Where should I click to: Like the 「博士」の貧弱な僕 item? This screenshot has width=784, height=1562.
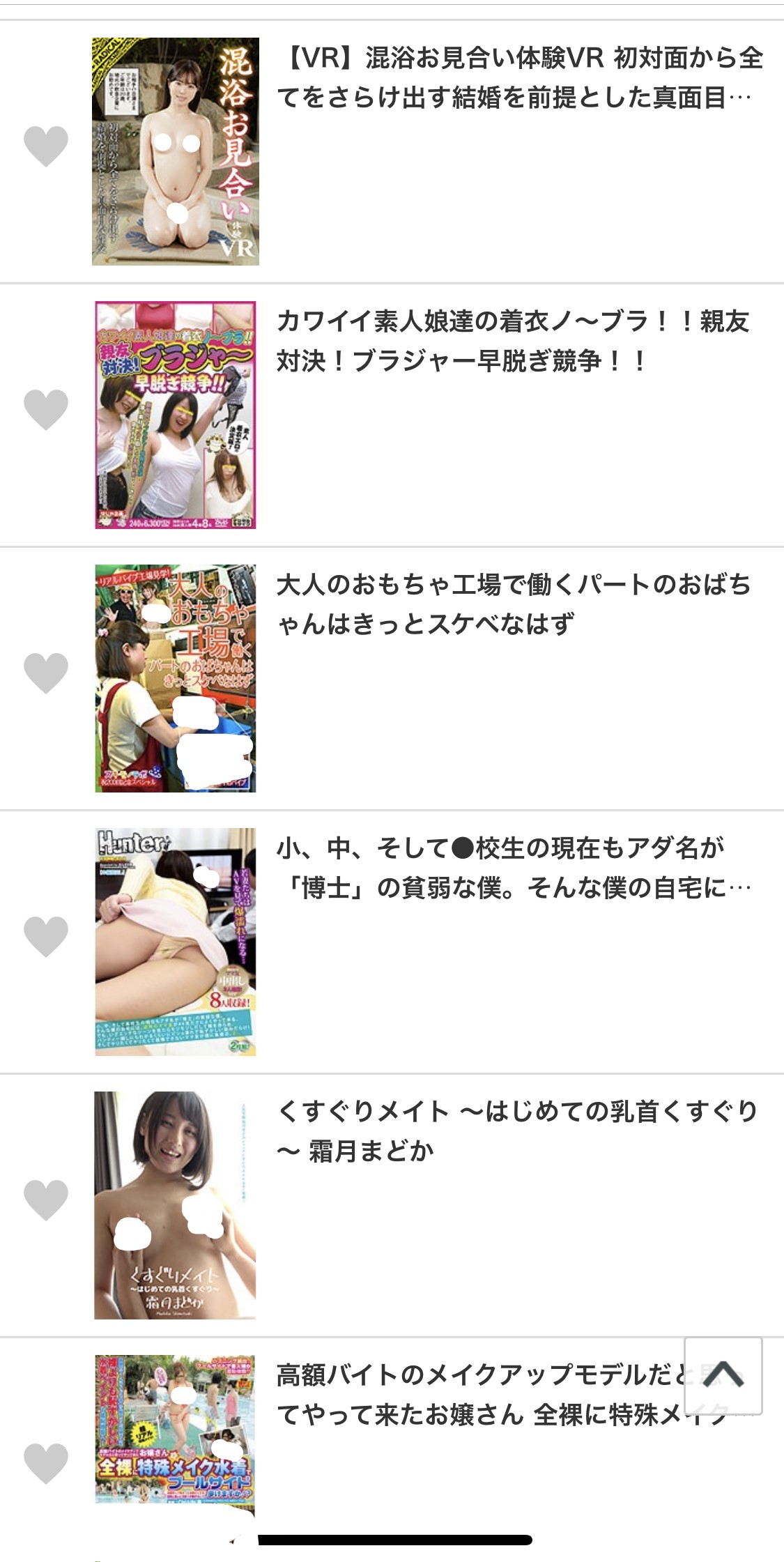(x=46, y=937)
